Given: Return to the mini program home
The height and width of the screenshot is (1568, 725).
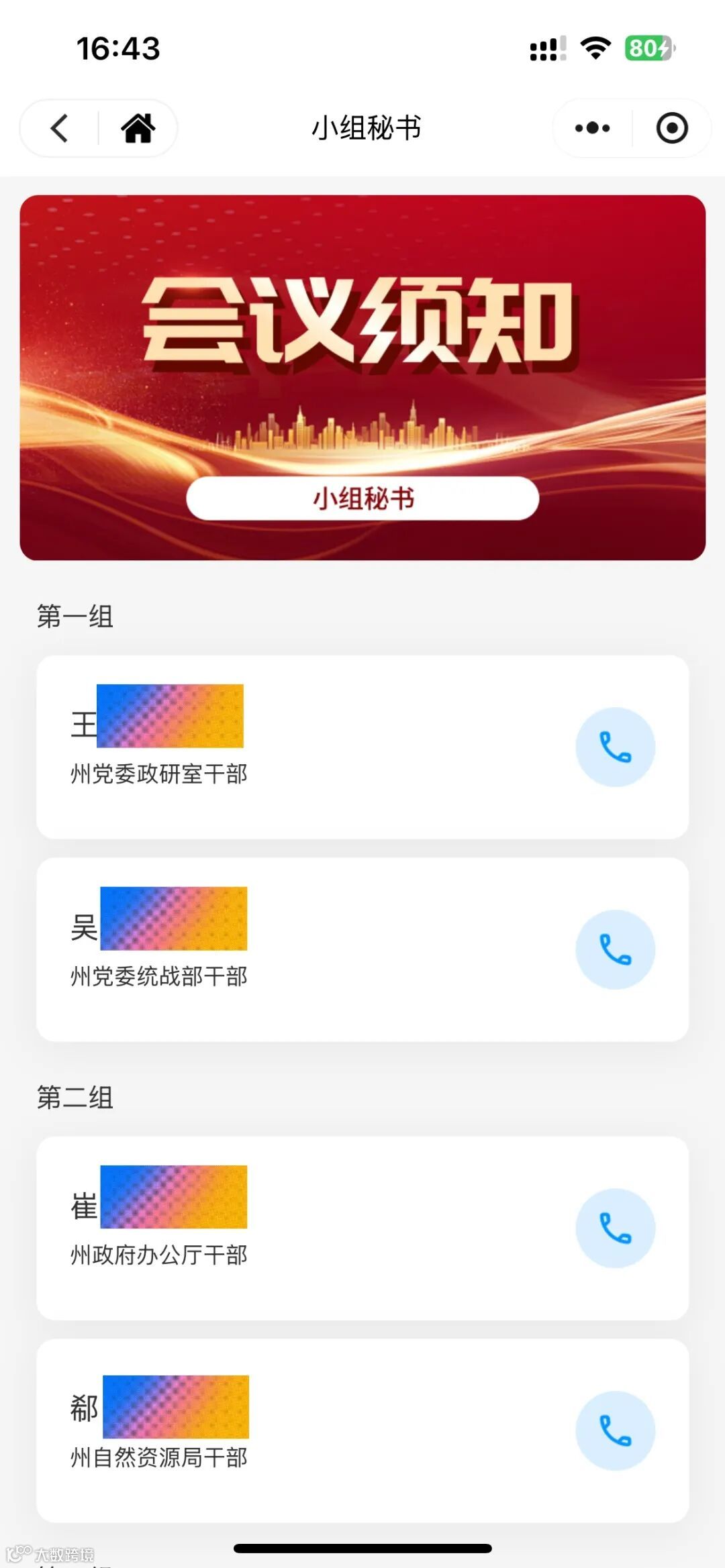Looking at the screenshot, I should (138, 128).
